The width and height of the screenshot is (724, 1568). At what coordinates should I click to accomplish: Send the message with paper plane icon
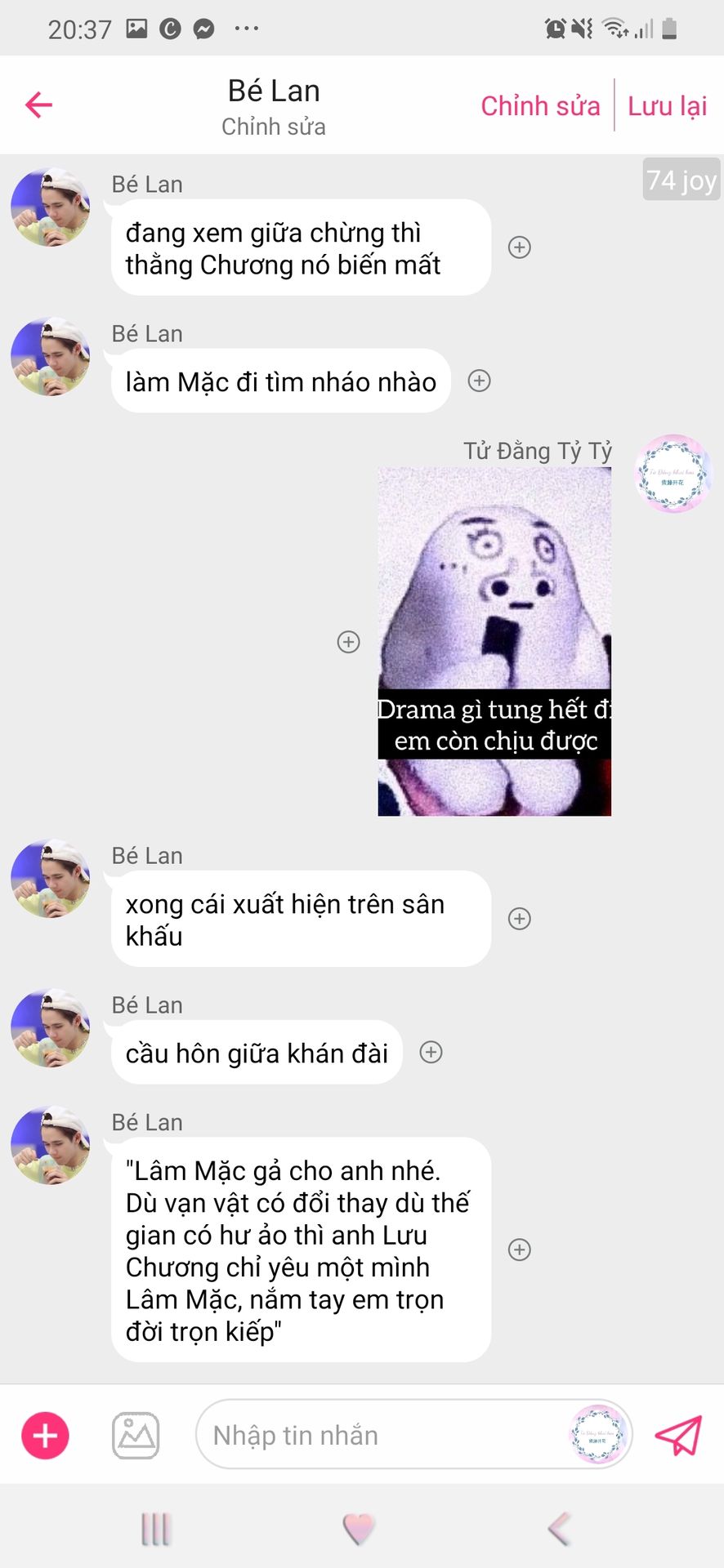(x=678, y=1435)
